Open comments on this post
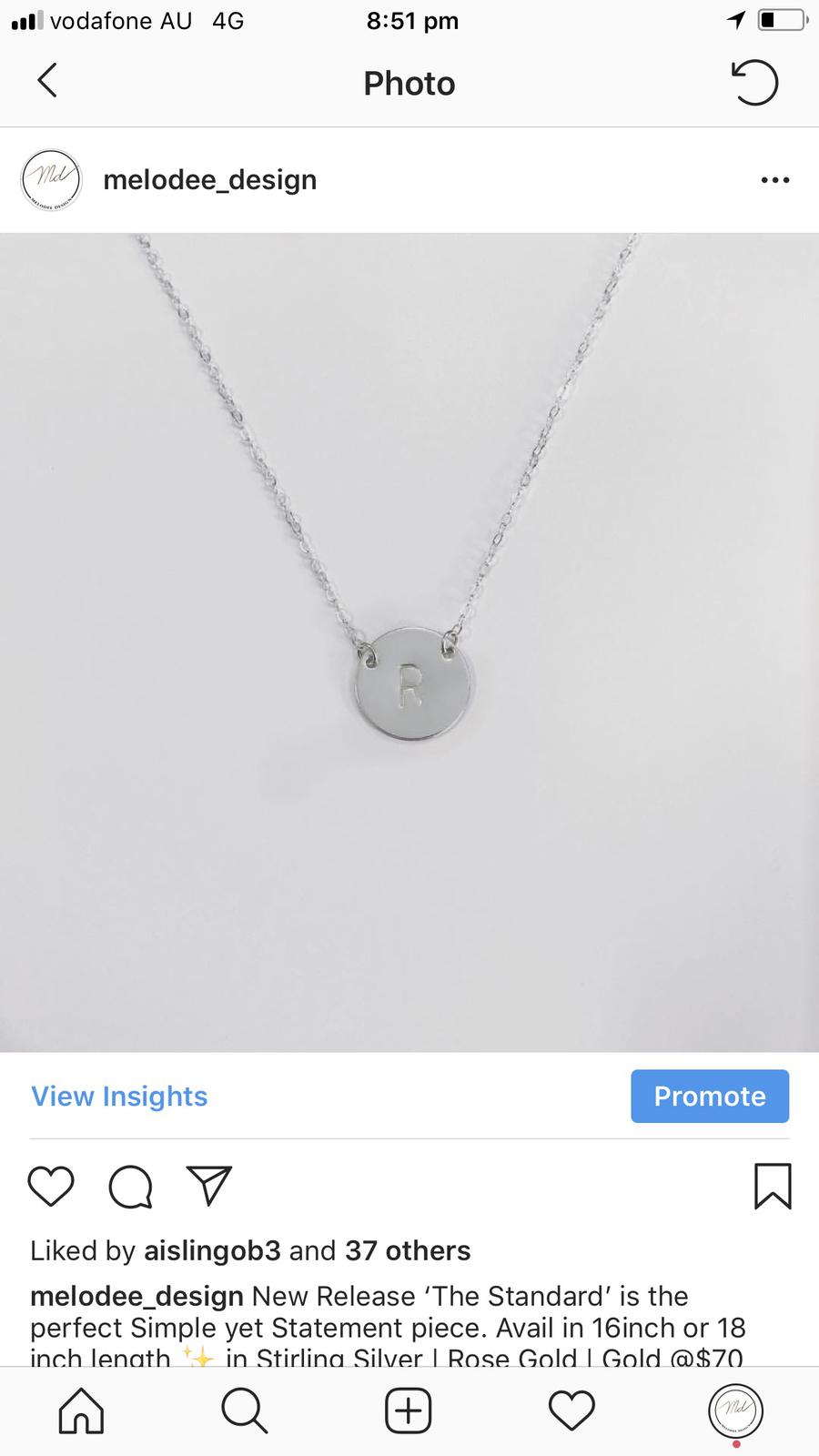Image resolution: width=819 pixels, height=1456 pixels. tap(130, 1187)
